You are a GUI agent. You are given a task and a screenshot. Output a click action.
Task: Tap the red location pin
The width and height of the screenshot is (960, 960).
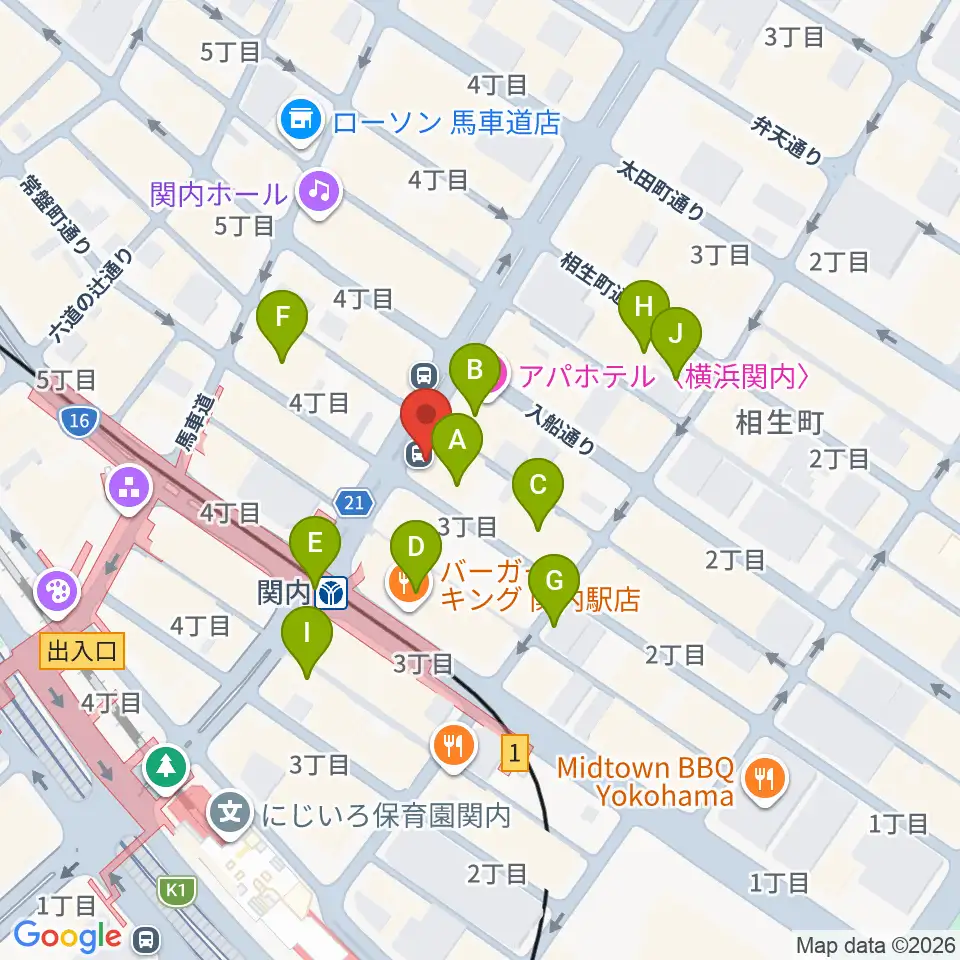pyautogui.click(x=426, y=419)
